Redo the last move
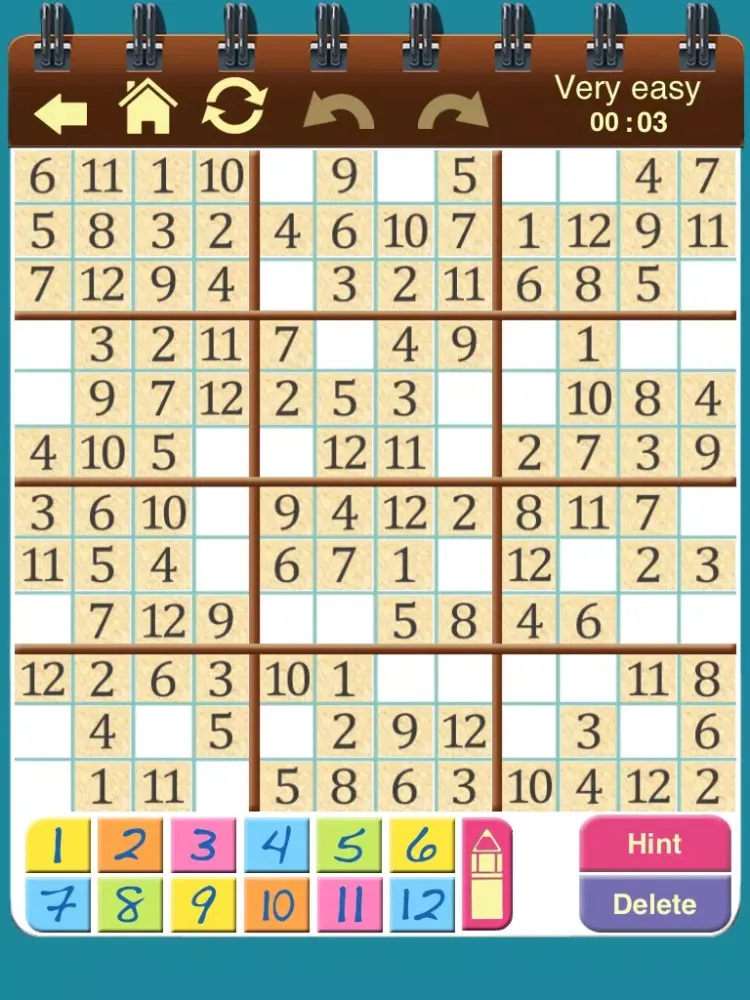Screen dimensions: 750x1000 (453, 112)
